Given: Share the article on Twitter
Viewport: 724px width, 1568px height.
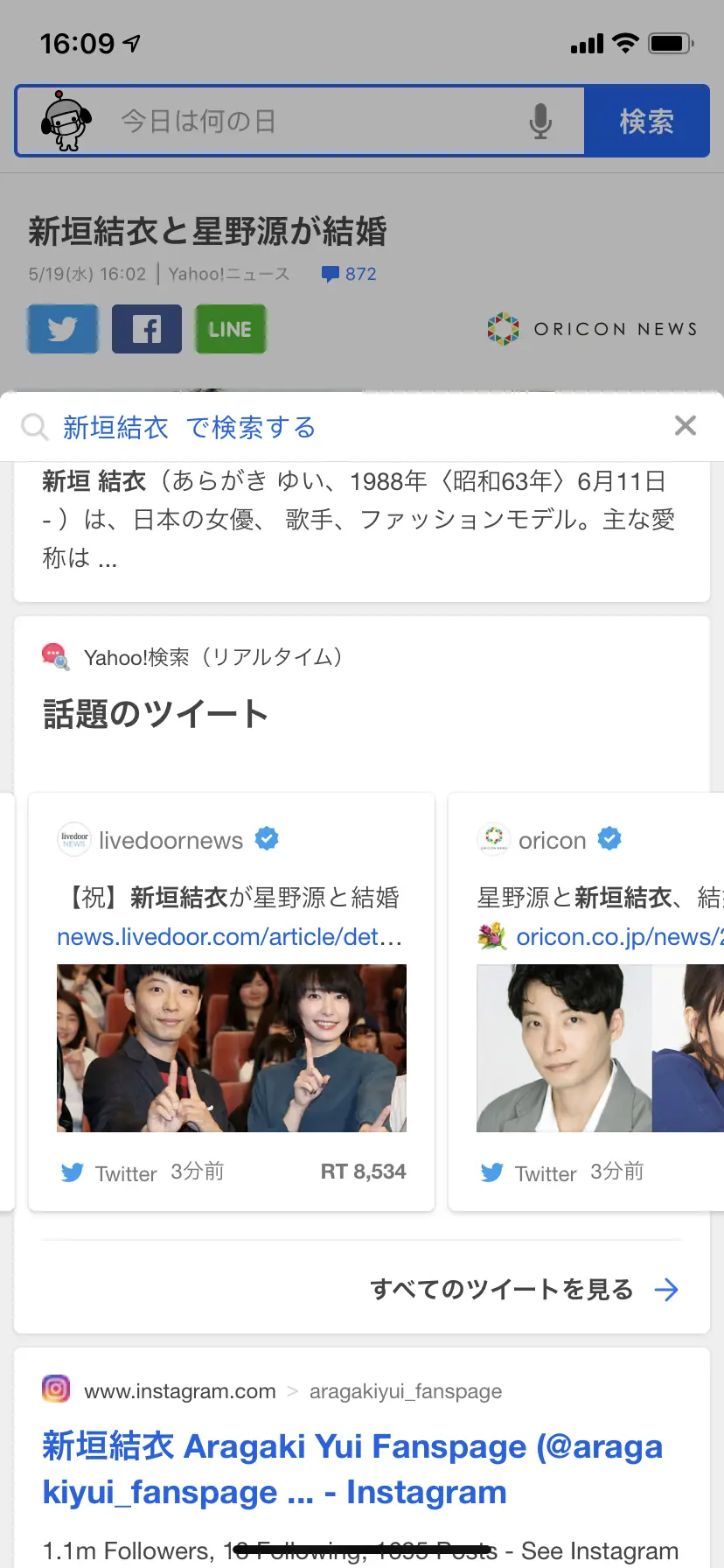Looking at the screenshot, I should coord(63,330).
